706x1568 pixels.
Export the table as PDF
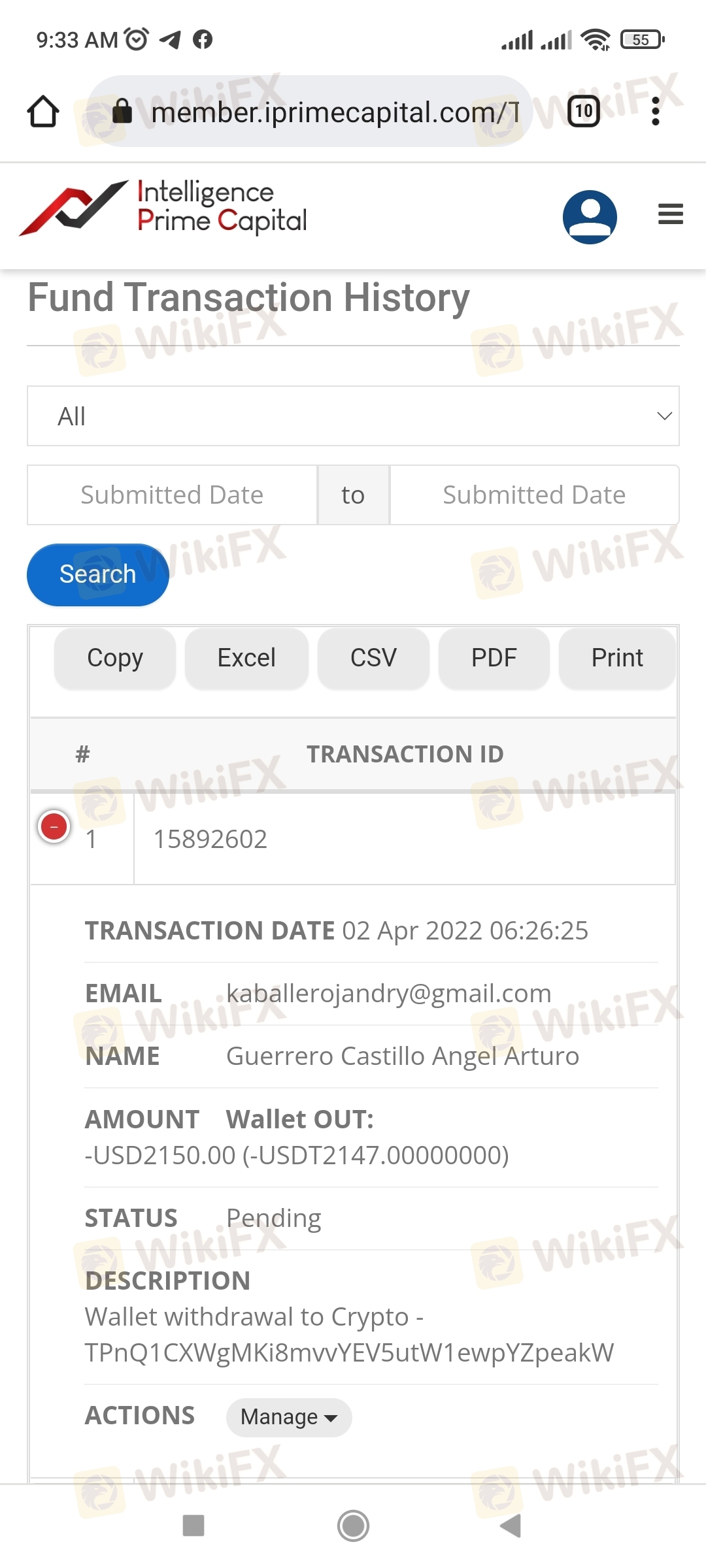pos(494,658)
